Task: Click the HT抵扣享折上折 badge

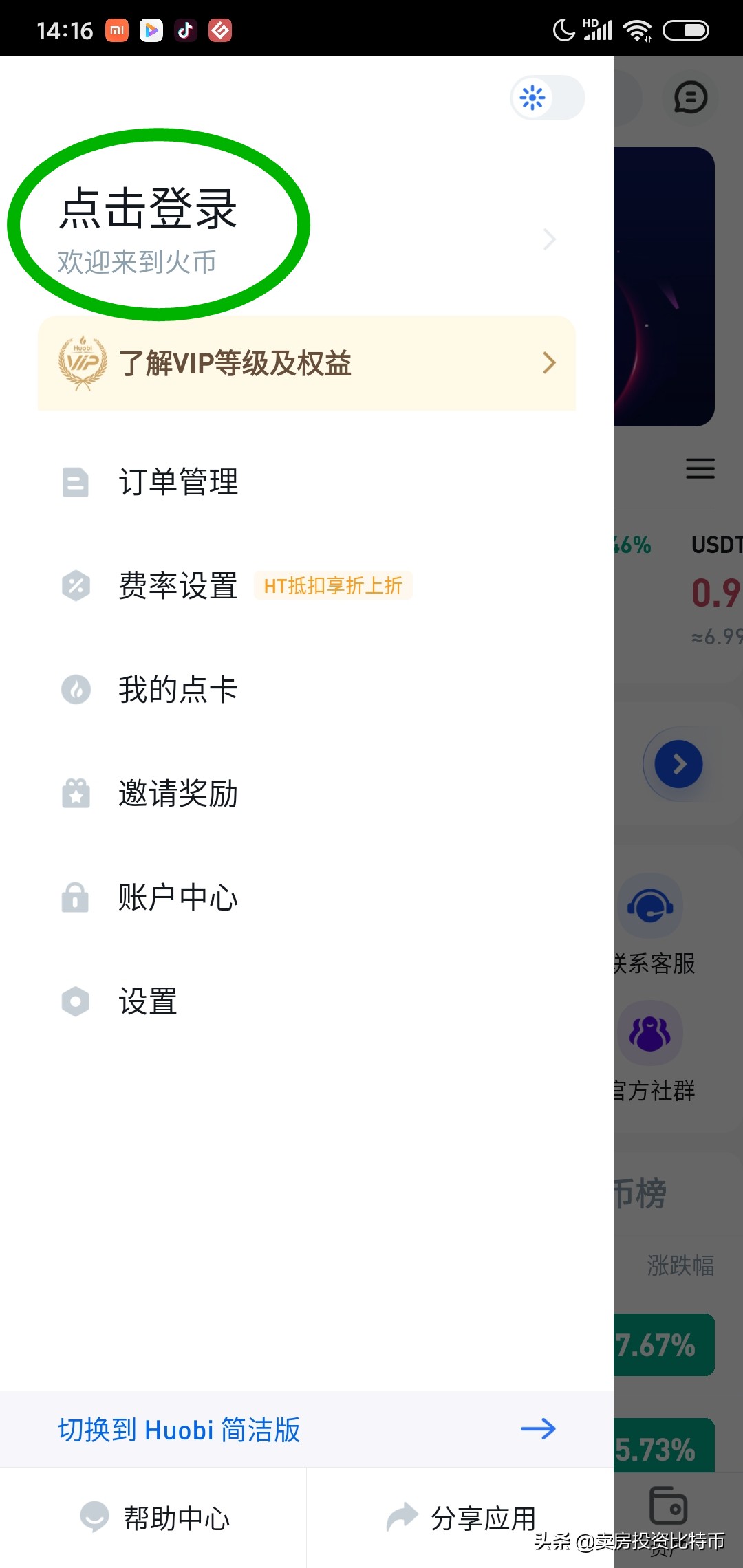Action: click(332, 586)
